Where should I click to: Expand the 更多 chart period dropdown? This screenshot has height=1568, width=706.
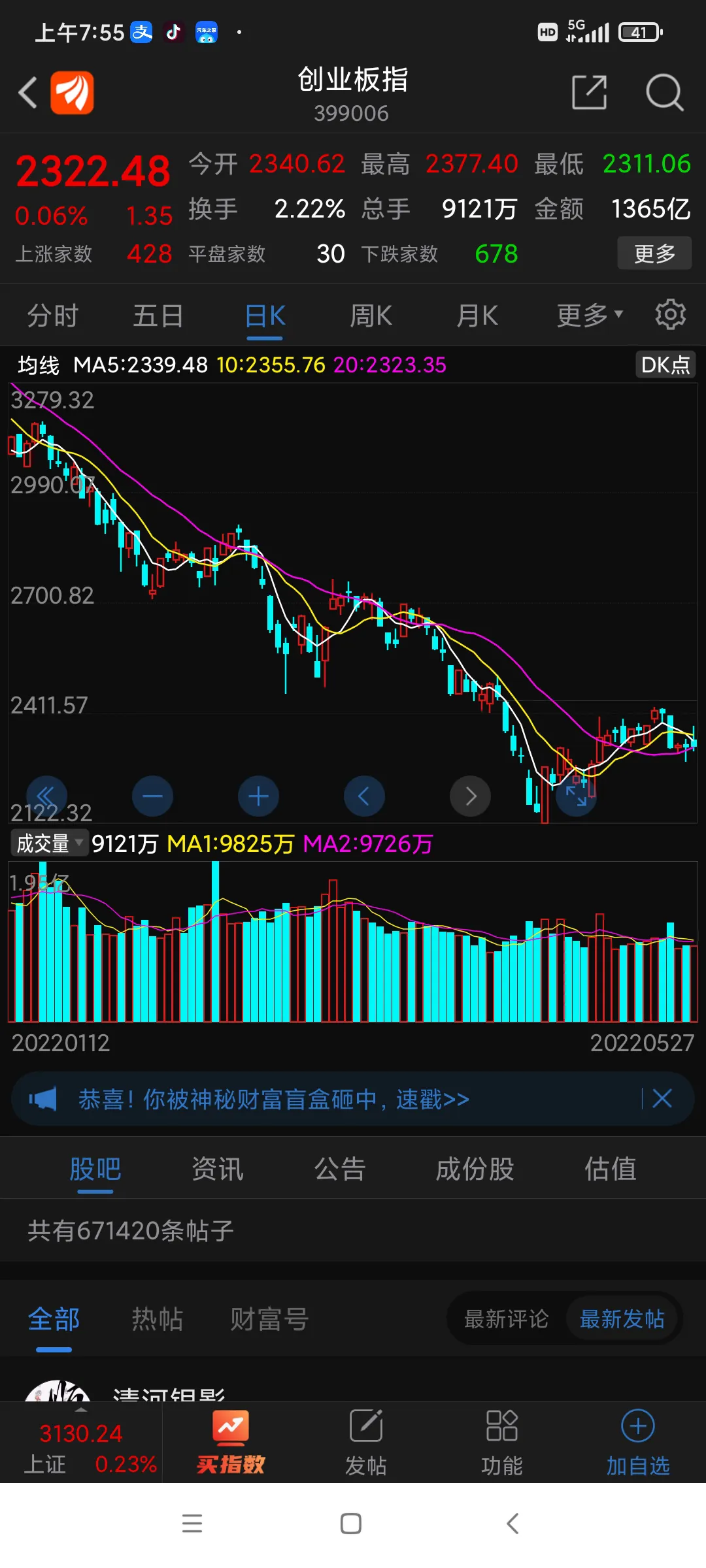point(588,316)
